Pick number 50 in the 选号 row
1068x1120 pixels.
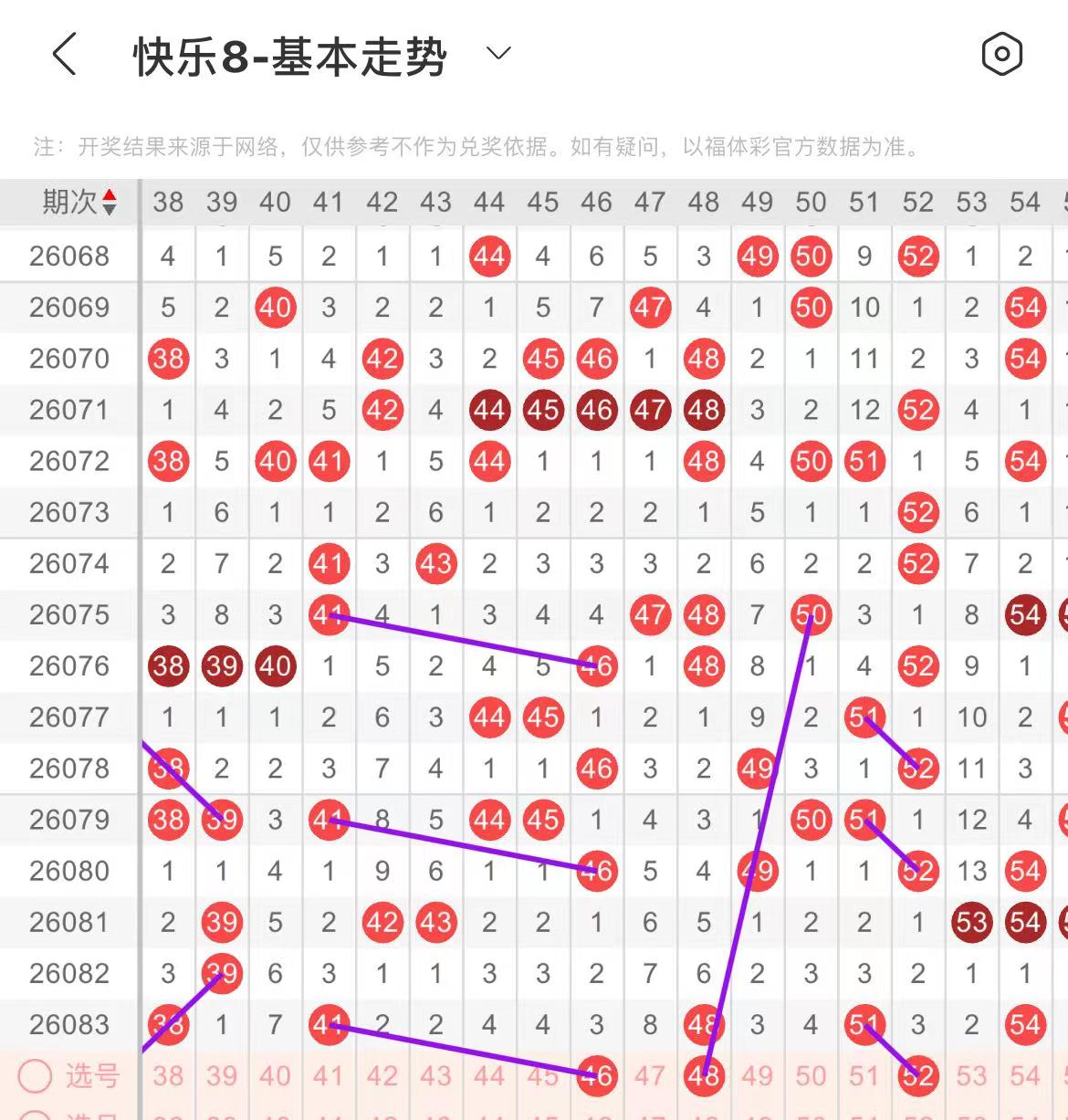coord(811,1076)
